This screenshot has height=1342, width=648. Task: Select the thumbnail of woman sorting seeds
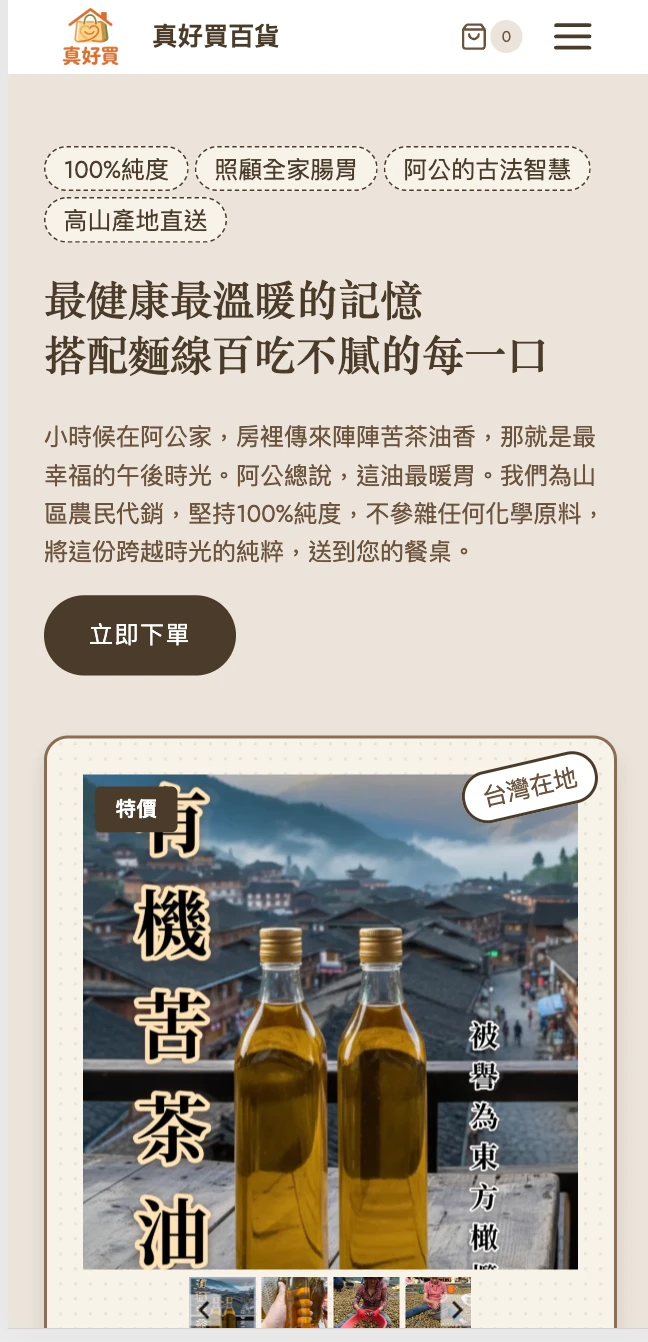click(366, 1303)
